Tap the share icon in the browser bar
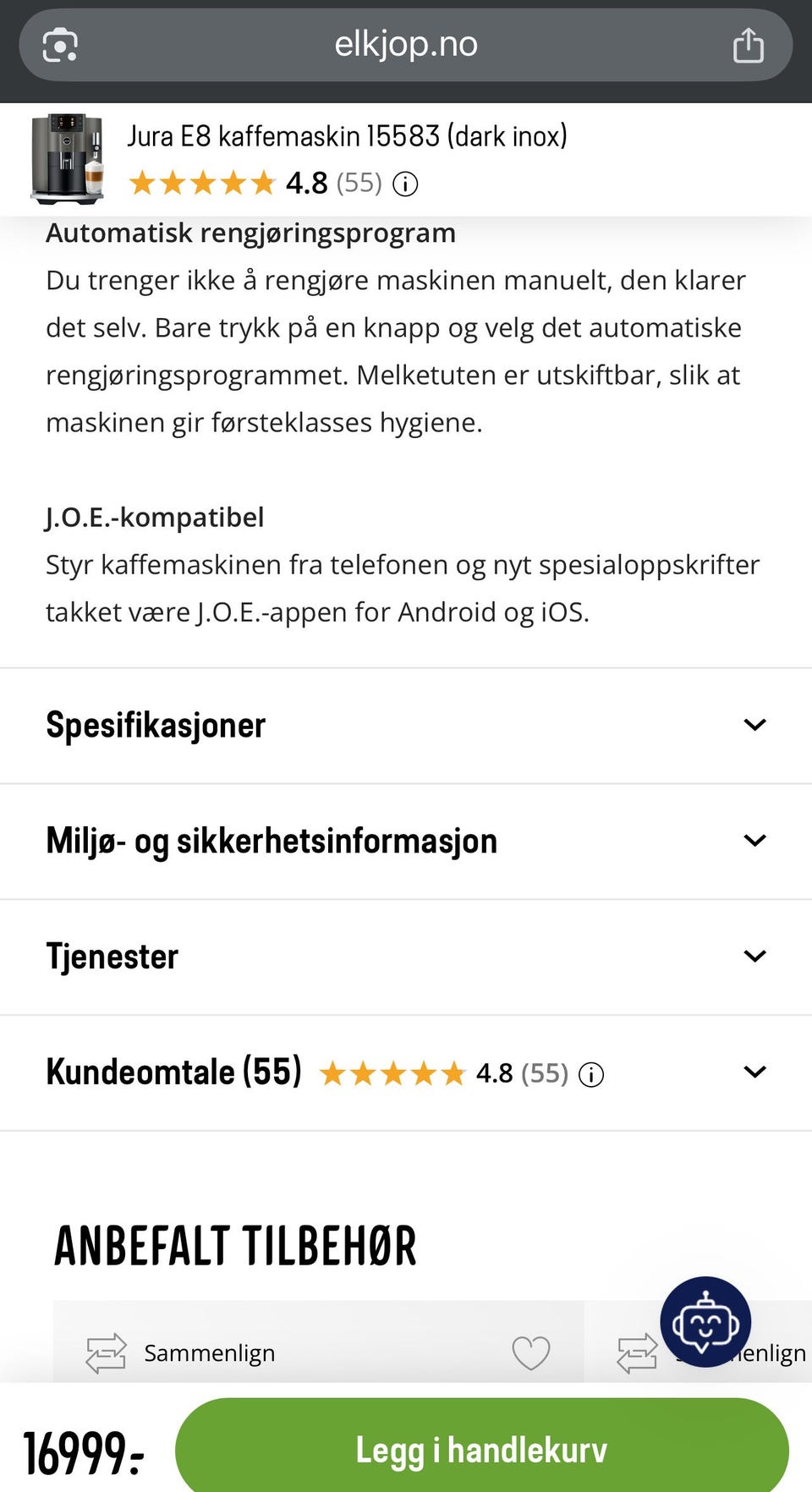The image size is (812, 1492). pyautogui.click(x=748, y=46)
